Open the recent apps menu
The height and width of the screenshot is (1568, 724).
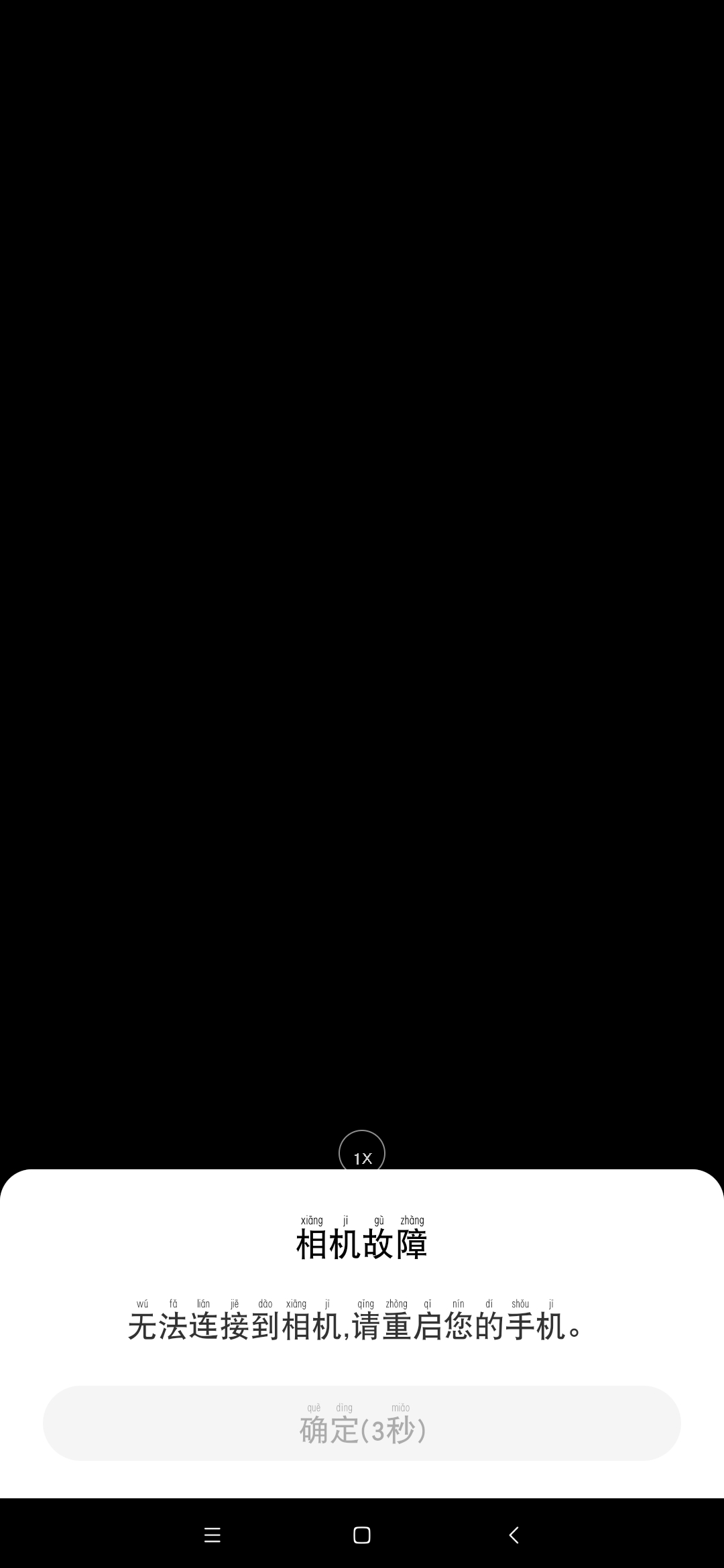pyautogui.click(x=212, y=1535)
